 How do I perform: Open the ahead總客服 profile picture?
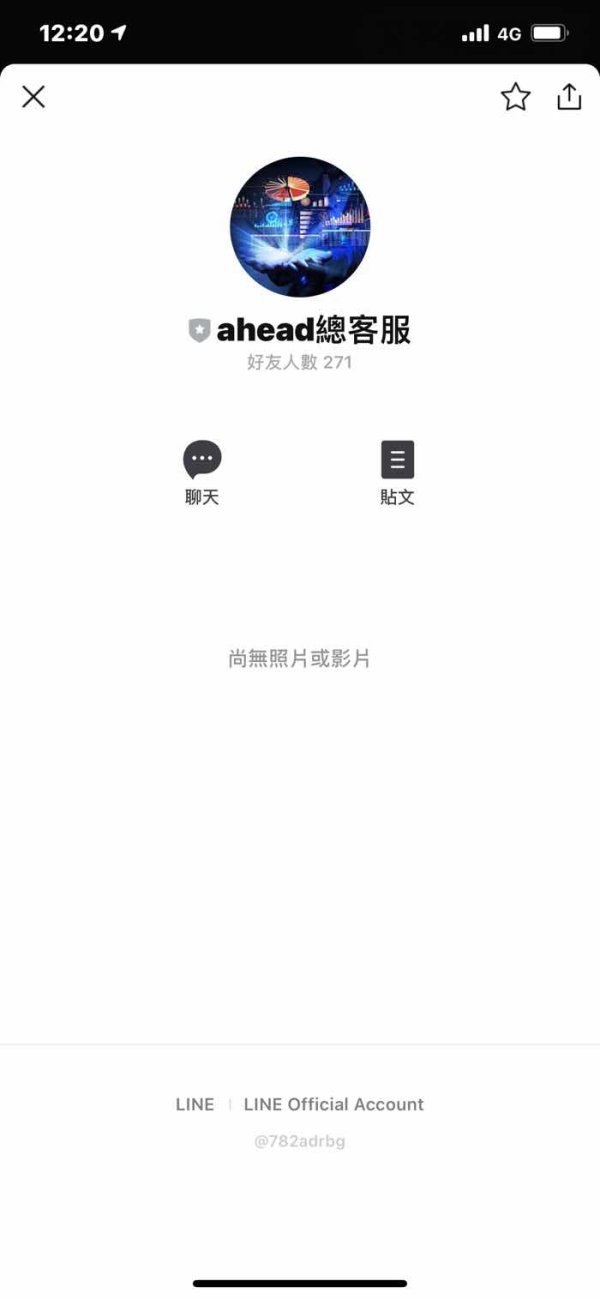[300, 227]
